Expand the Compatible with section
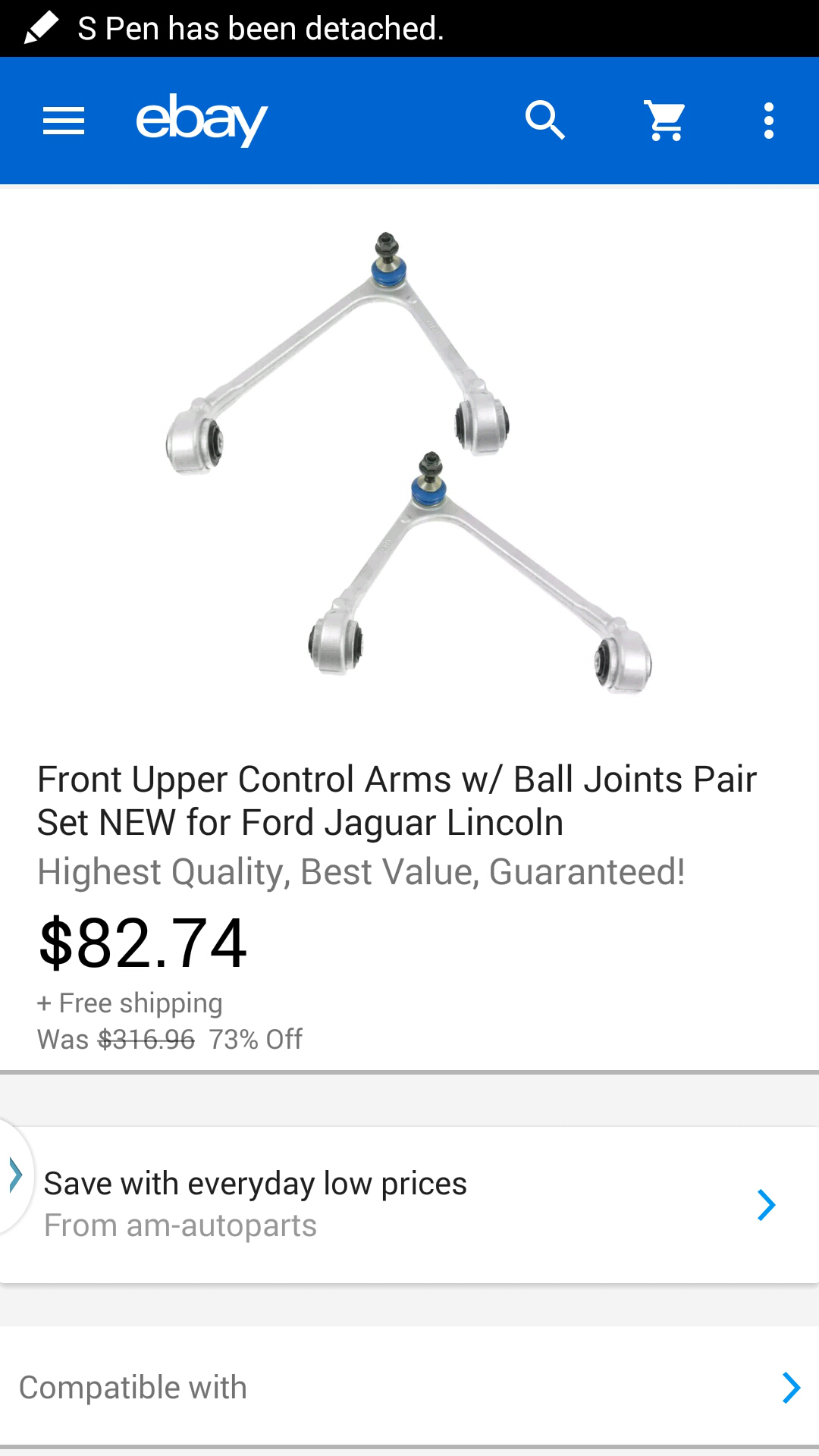This screenshot has width=819, height=1456. point(409,1387)
